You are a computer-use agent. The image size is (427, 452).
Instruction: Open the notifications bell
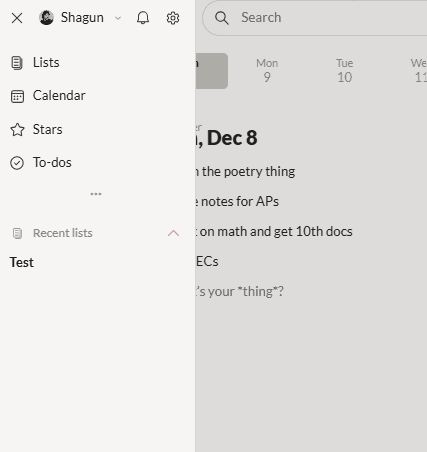pyautogui.click(x=143, y=18)
